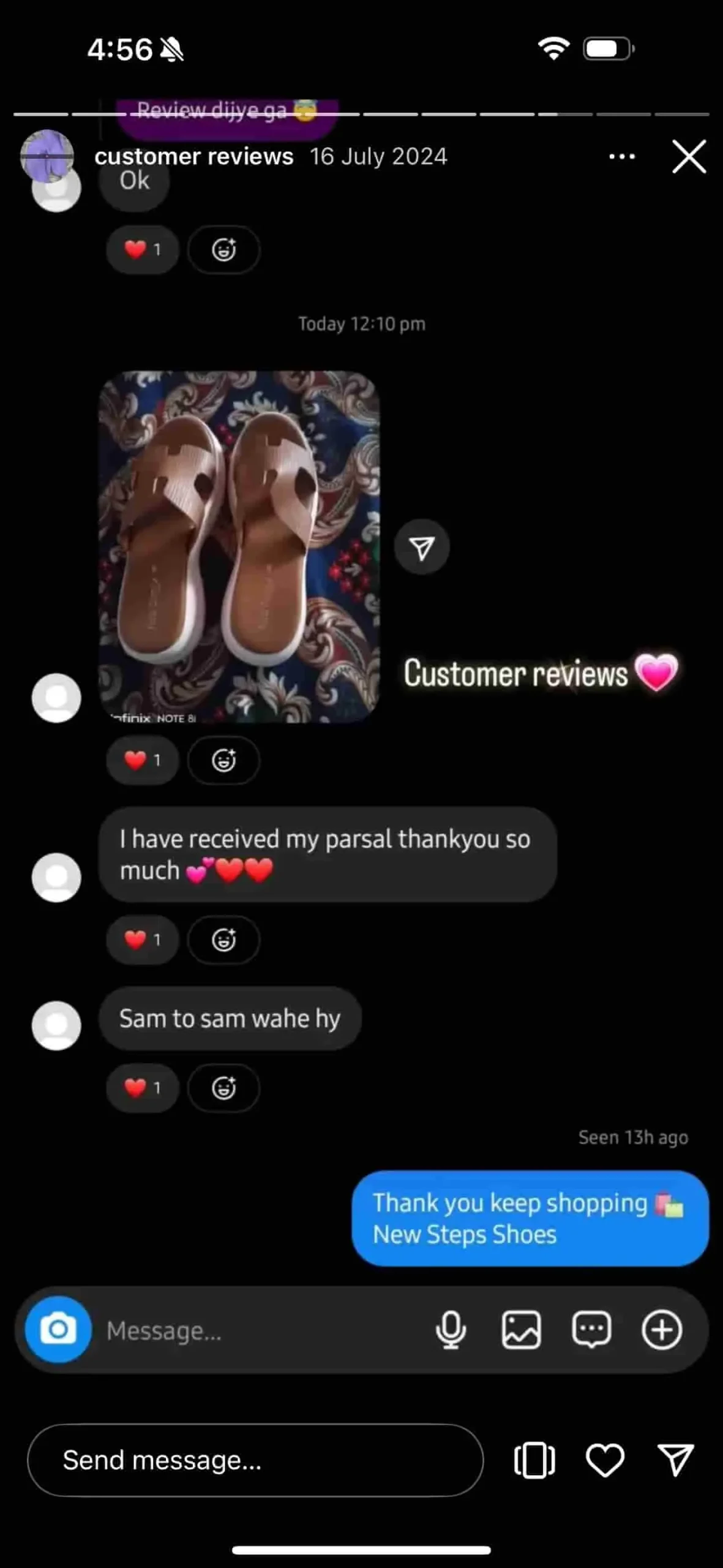Open the three-dot story options menu
The image size is (723, 1568).
(x=622, y=157)
